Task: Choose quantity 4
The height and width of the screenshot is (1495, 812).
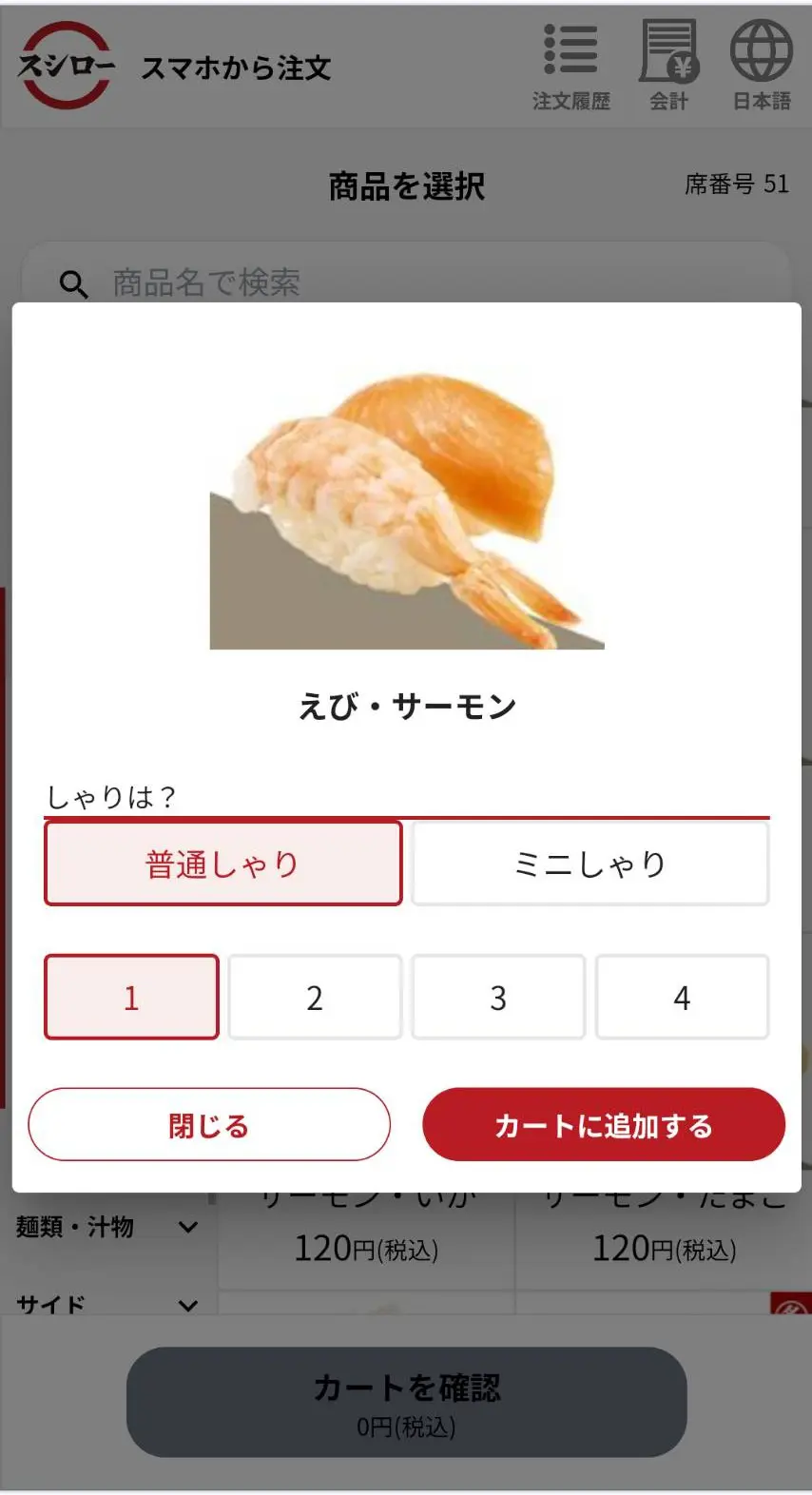Action: 682,997
